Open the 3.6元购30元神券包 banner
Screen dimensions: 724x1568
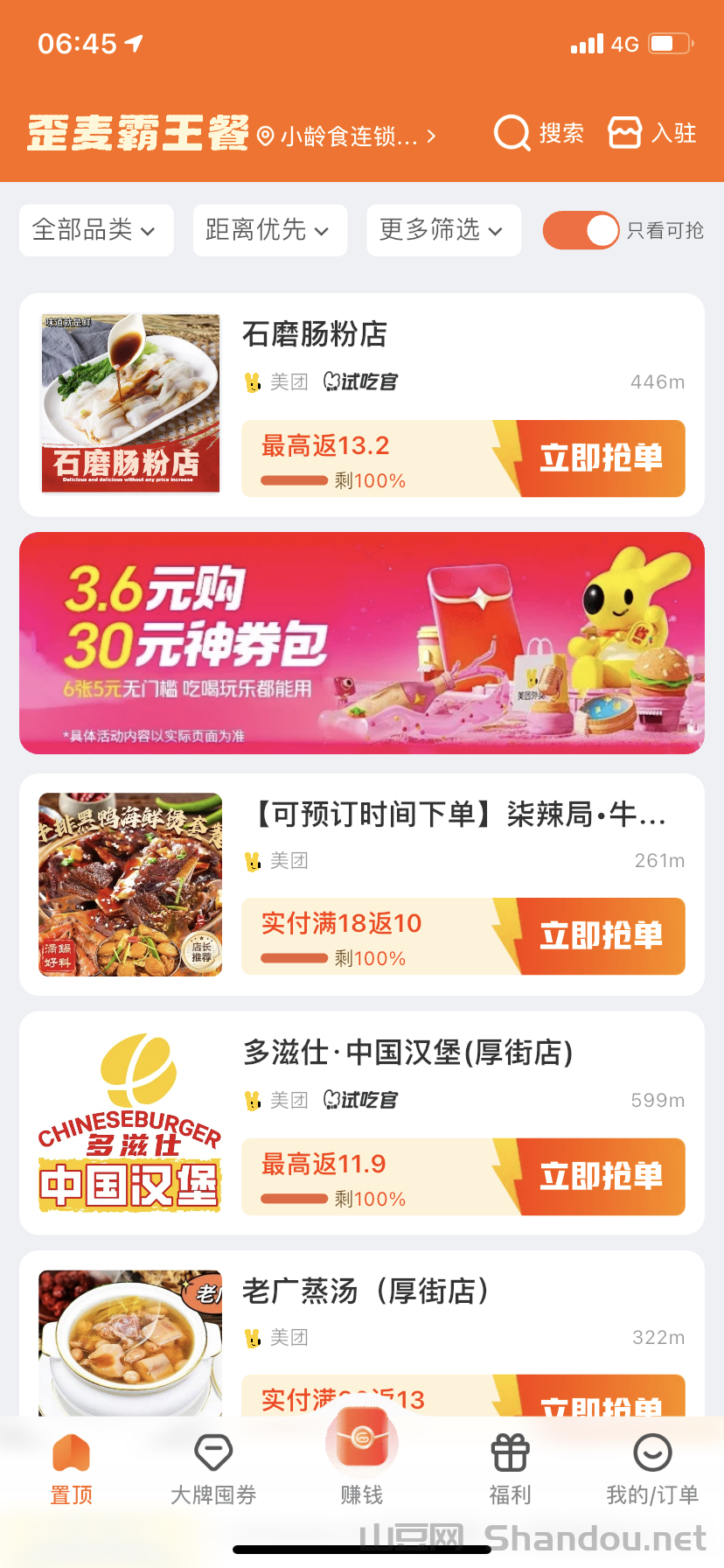361,643
